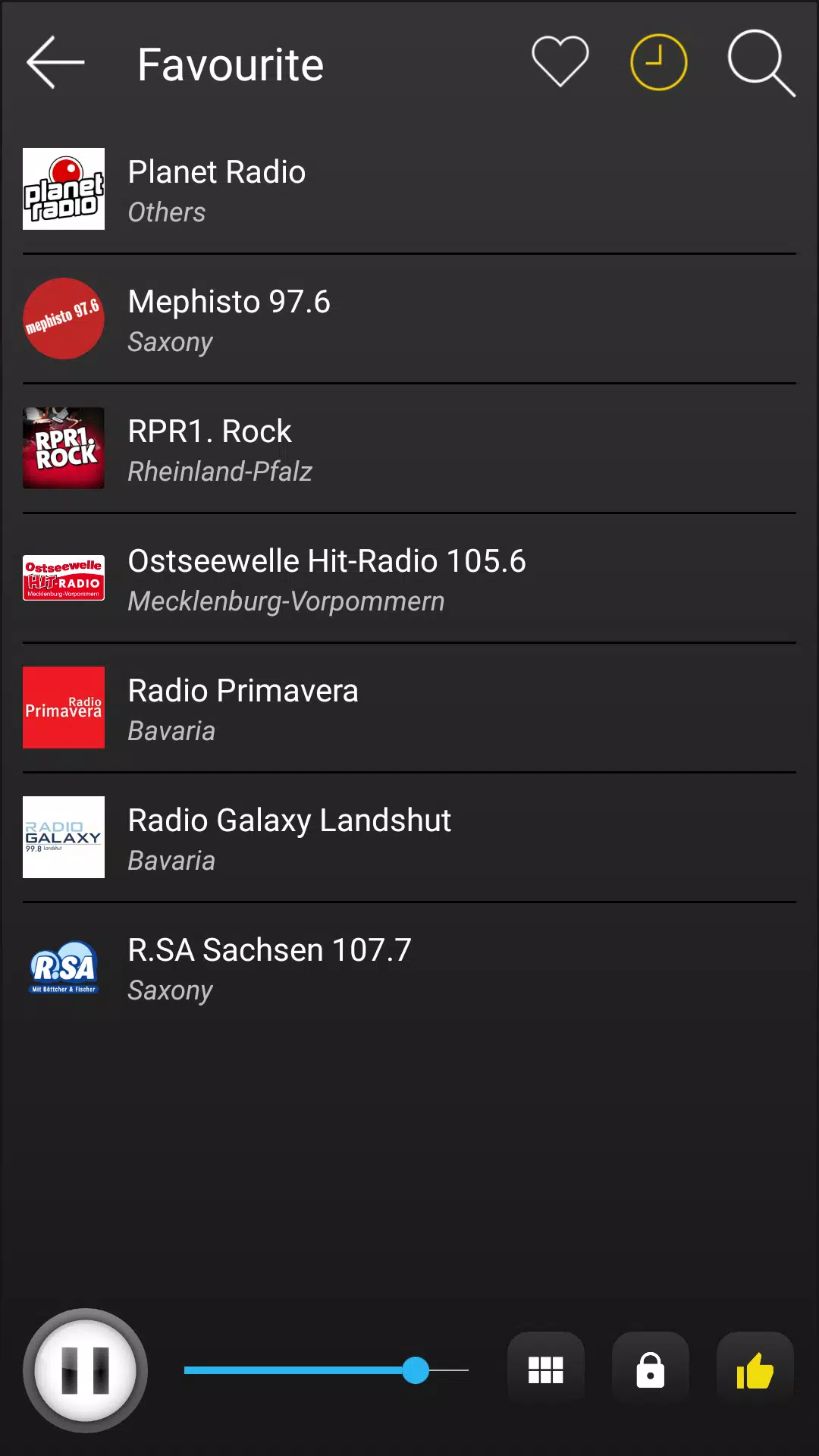The height and width of the screenshot is (1456, 819).
Task: Play Planet Radio station
Action: pos(409,190)
